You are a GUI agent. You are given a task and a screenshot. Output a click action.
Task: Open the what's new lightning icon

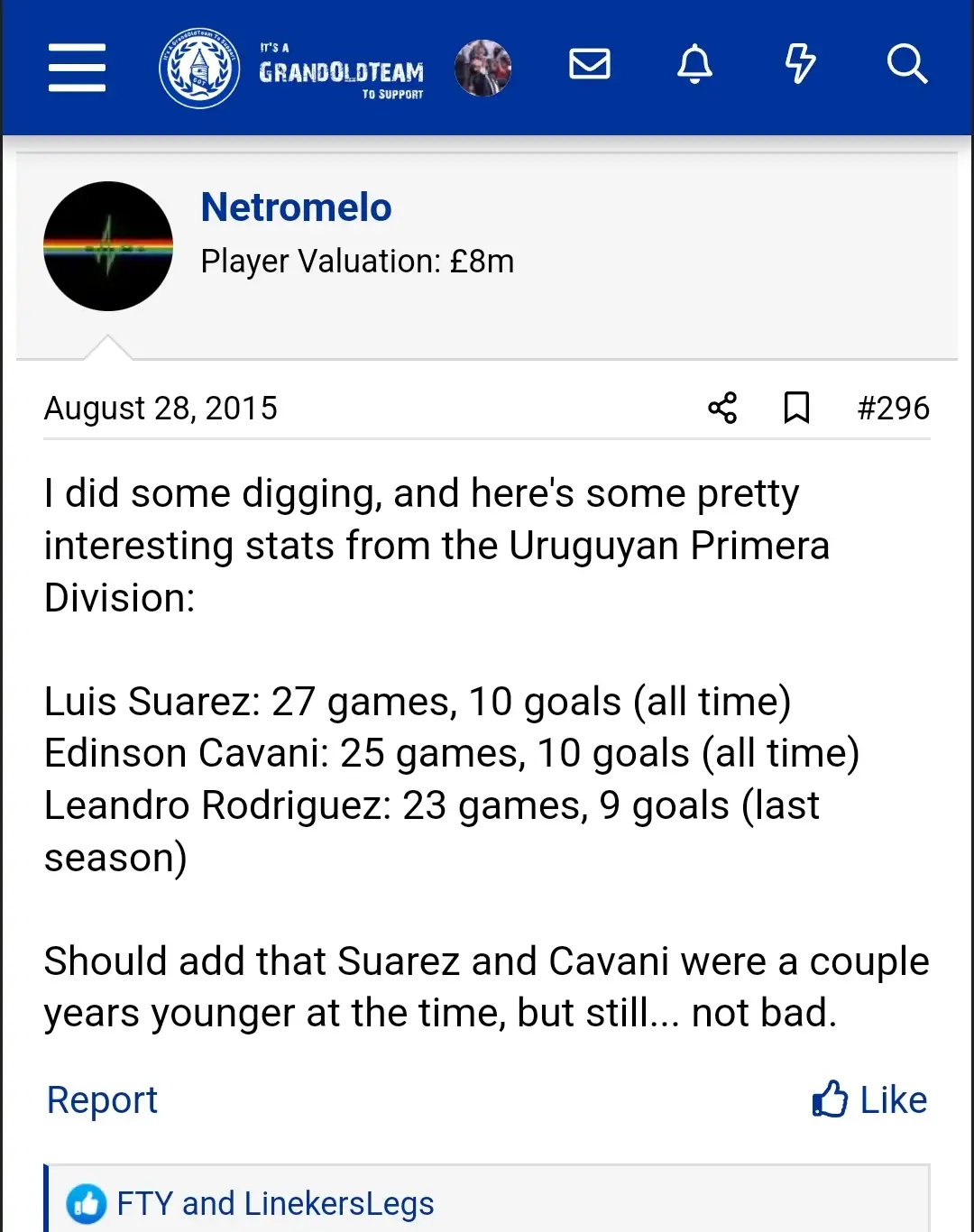pos(800,65)
